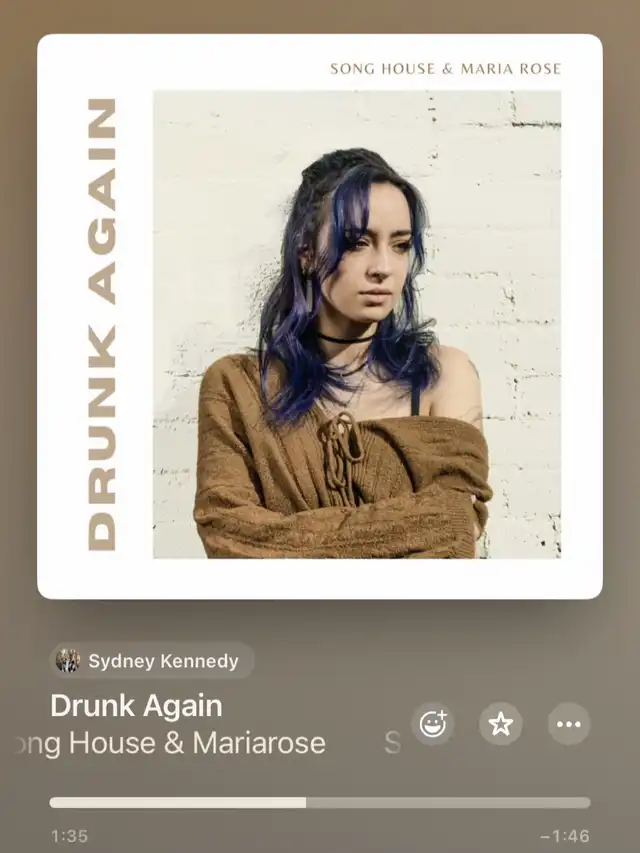Tap the playback progress bar to seek

[x=320, y=802]
